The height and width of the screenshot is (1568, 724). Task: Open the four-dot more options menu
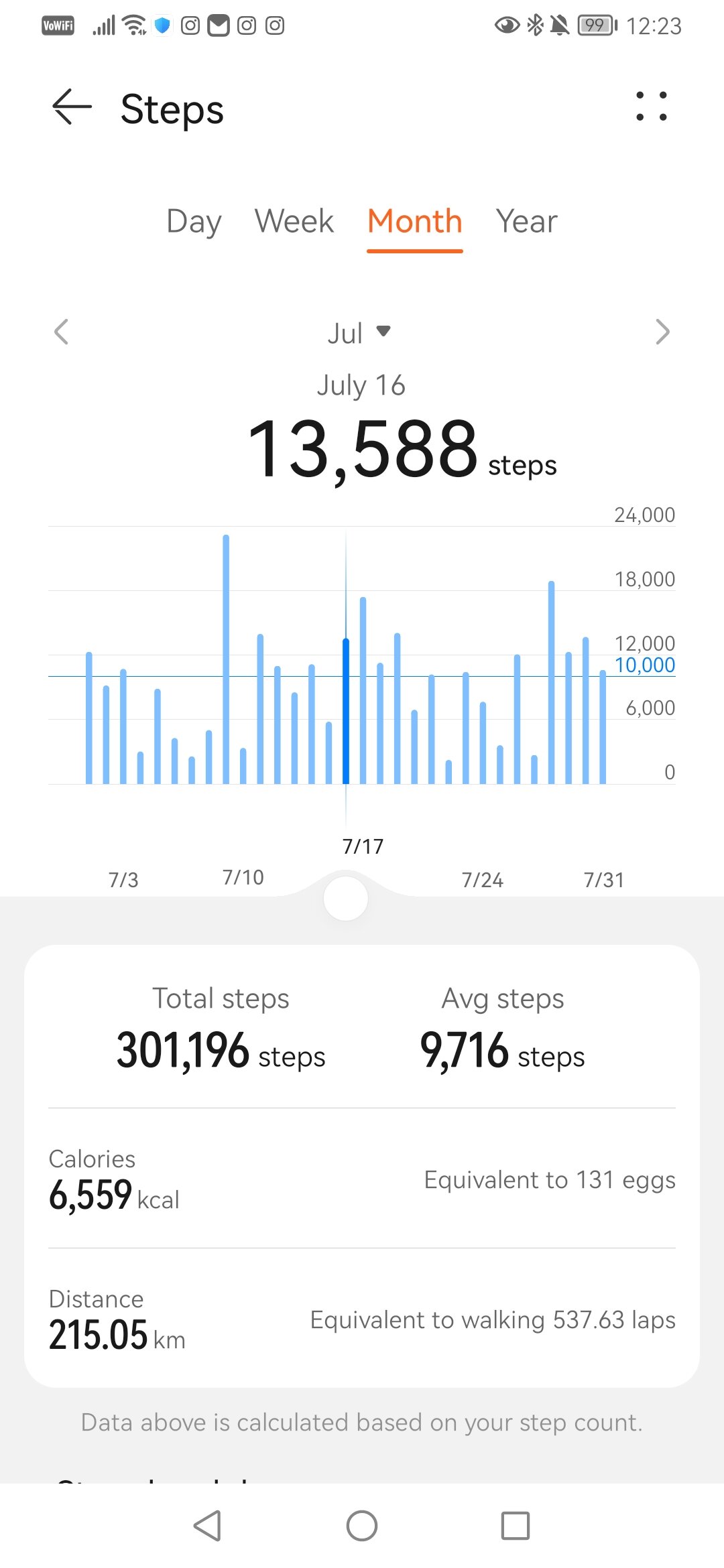(x=652, y=107)
